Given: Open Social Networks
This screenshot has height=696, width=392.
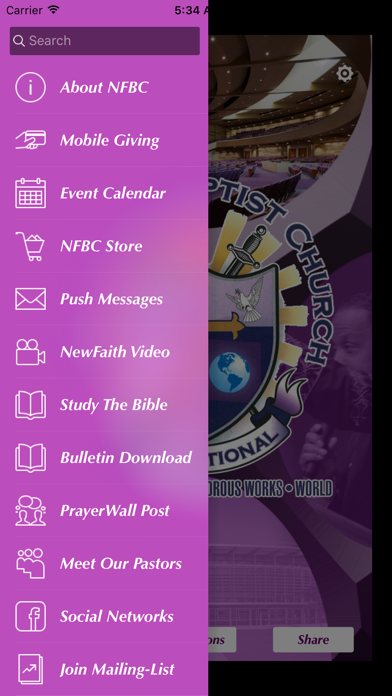Looking at the screenshot, I should pos(104,616).
